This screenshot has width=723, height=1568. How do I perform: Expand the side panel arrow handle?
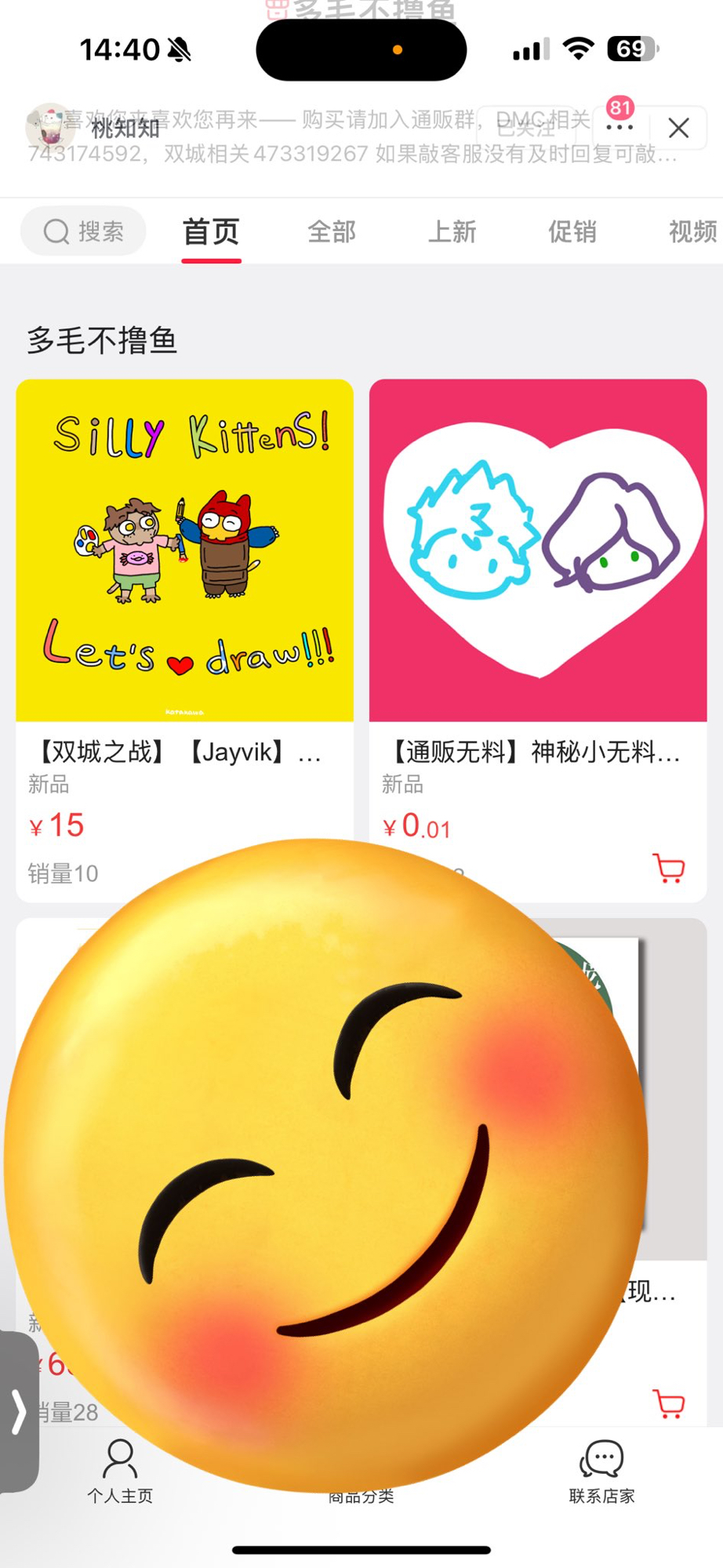coord(19,1411)
